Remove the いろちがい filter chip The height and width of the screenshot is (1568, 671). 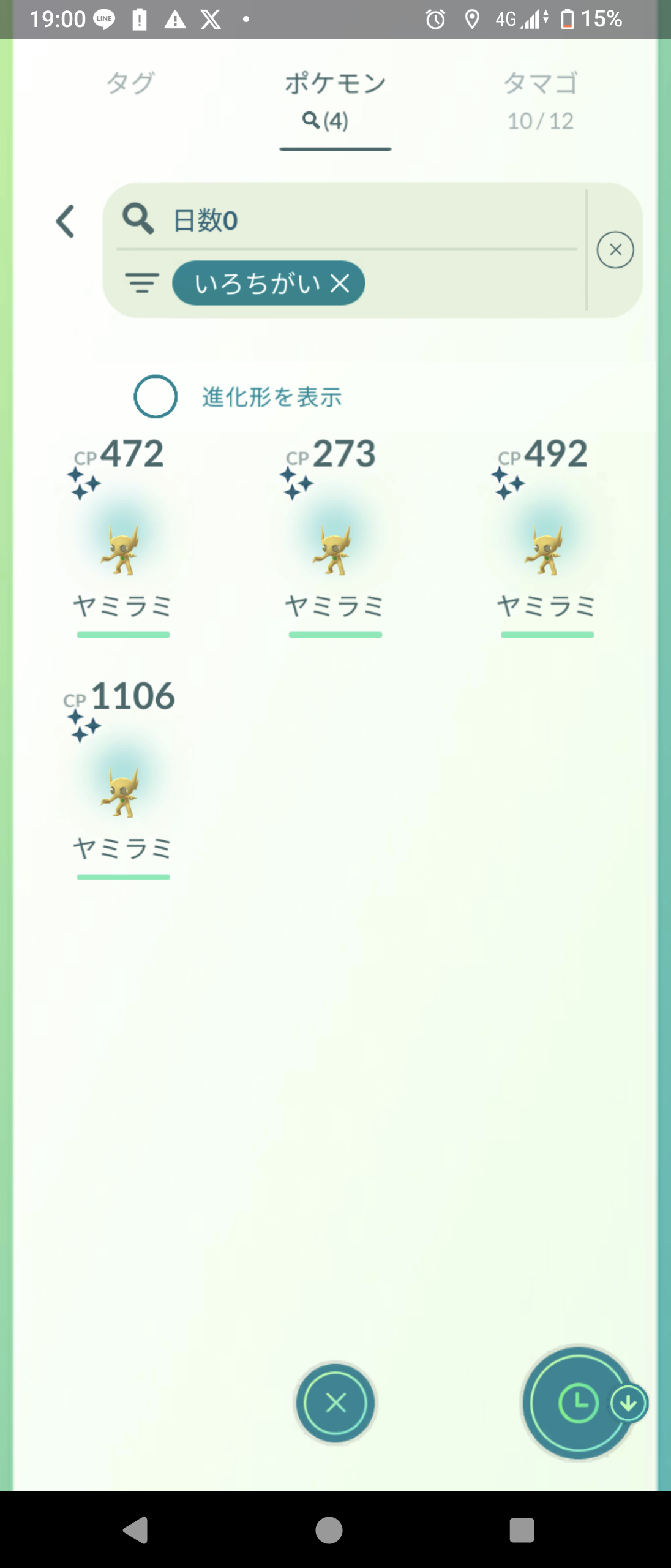(340, 284)
